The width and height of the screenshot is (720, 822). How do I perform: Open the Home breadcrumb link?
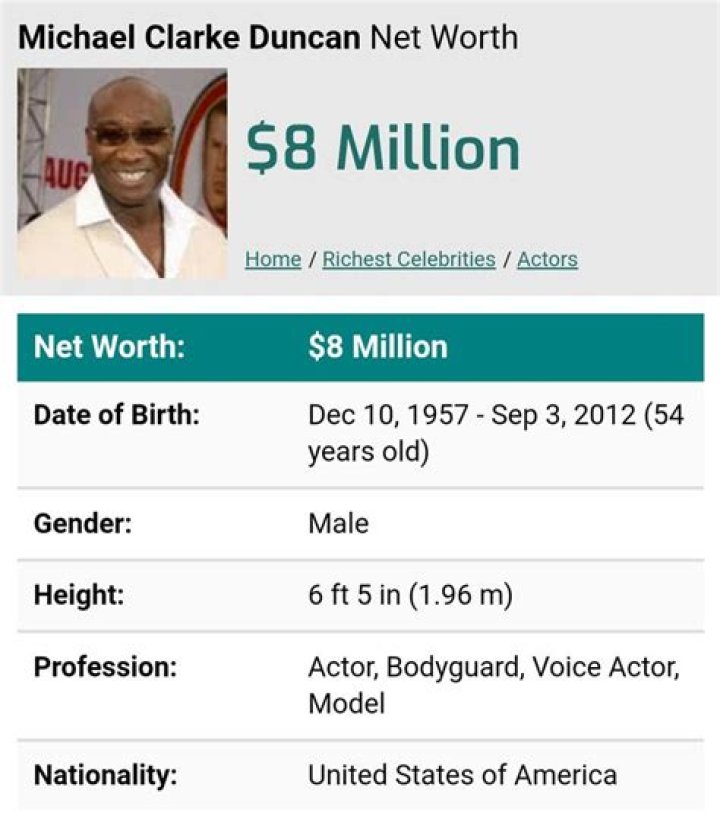[274, 258]
